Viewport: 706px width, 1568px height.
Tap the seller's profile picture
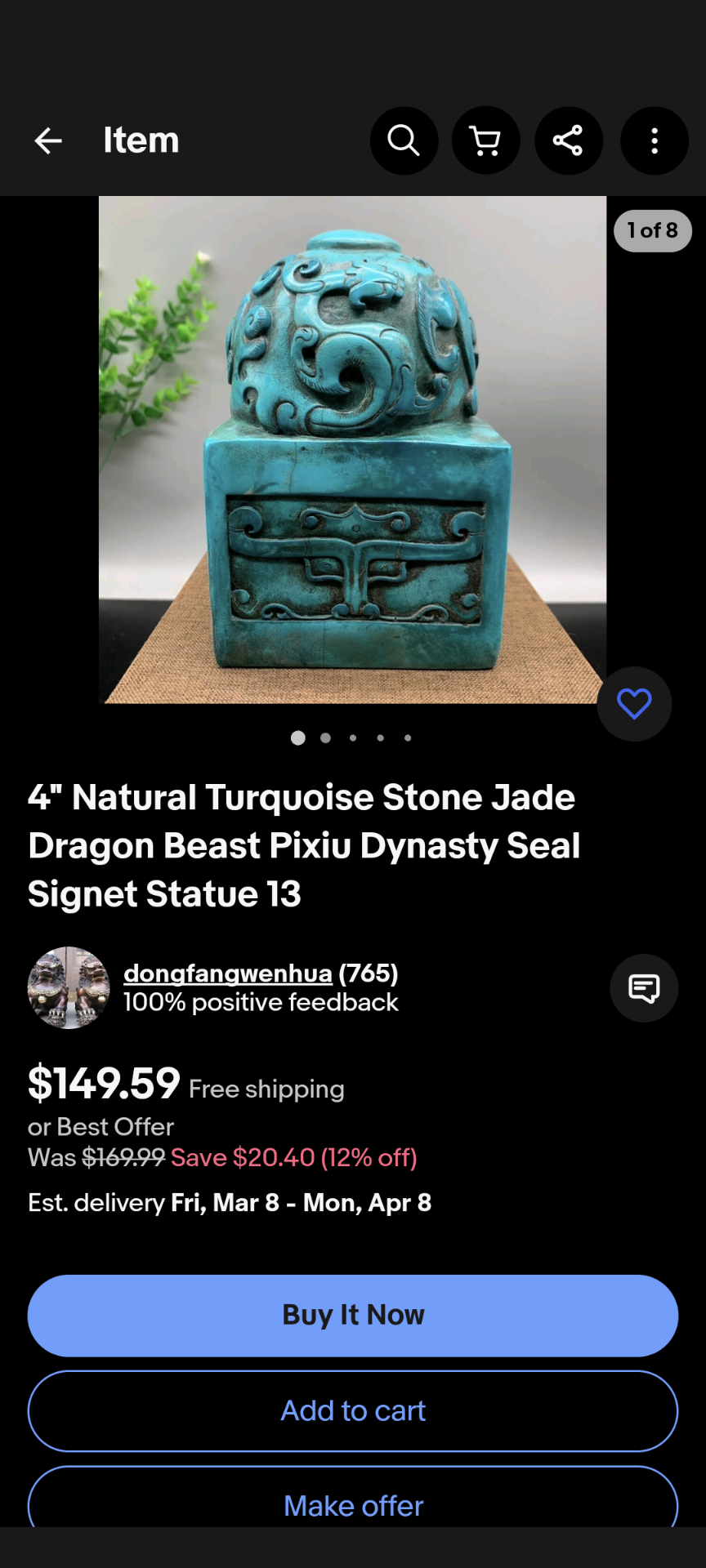click(69, 988)
